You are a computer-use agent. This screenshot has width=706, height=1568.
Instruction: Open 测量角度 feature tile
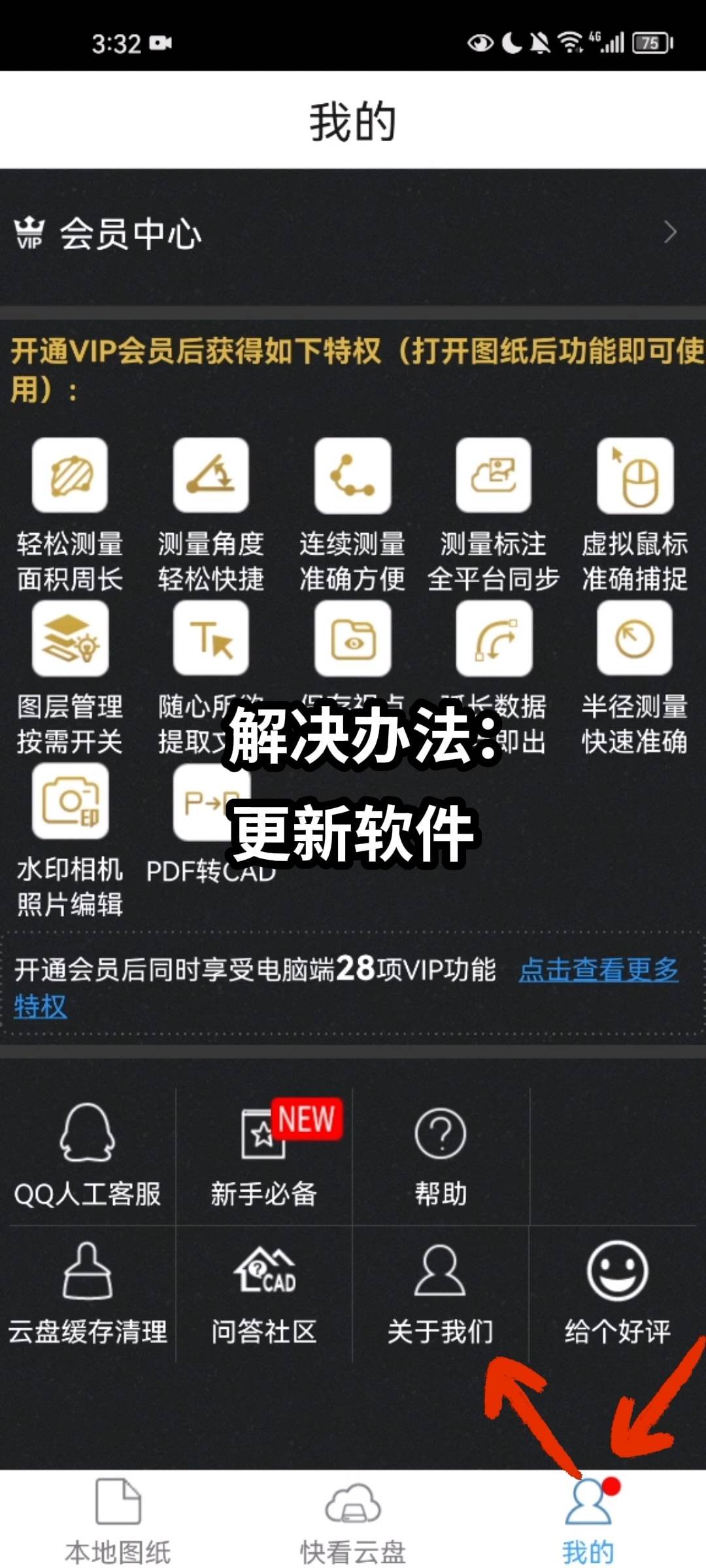(211, 476)
